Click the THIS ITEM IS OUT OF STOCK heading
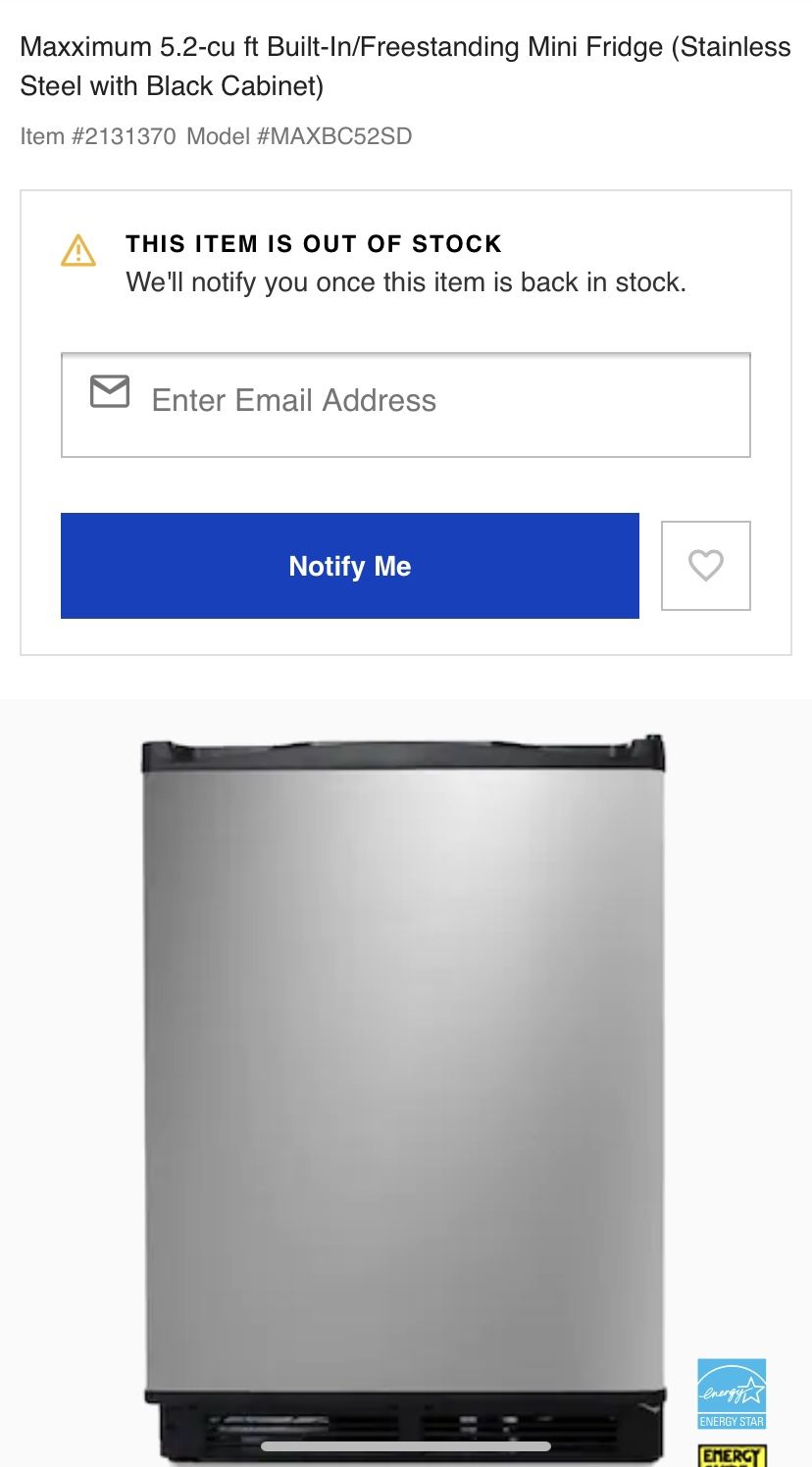The height and width of the screenshot is (1467, 812). (313, 244)
